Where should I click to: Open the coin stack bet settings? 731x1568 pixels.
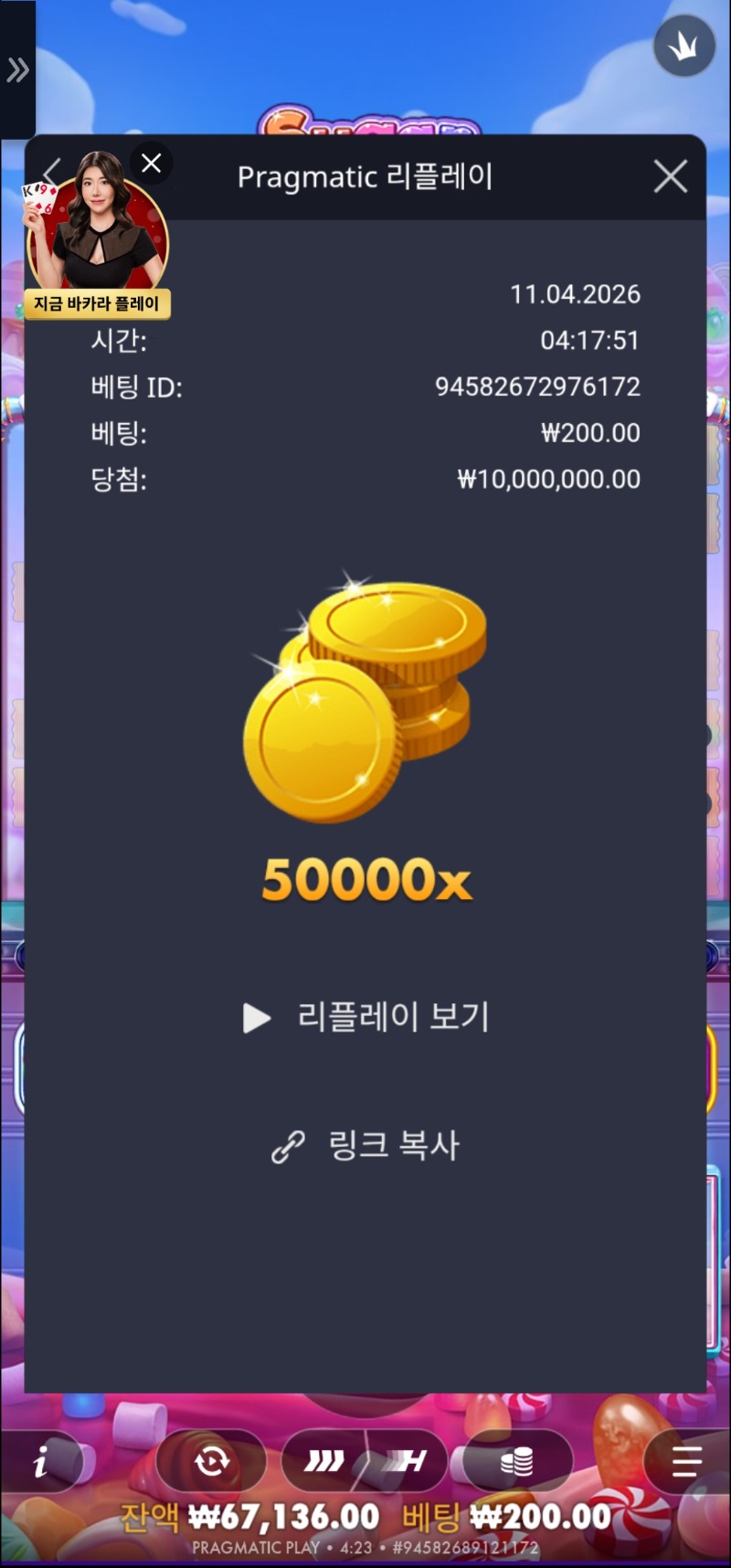tap(517, 1462)
